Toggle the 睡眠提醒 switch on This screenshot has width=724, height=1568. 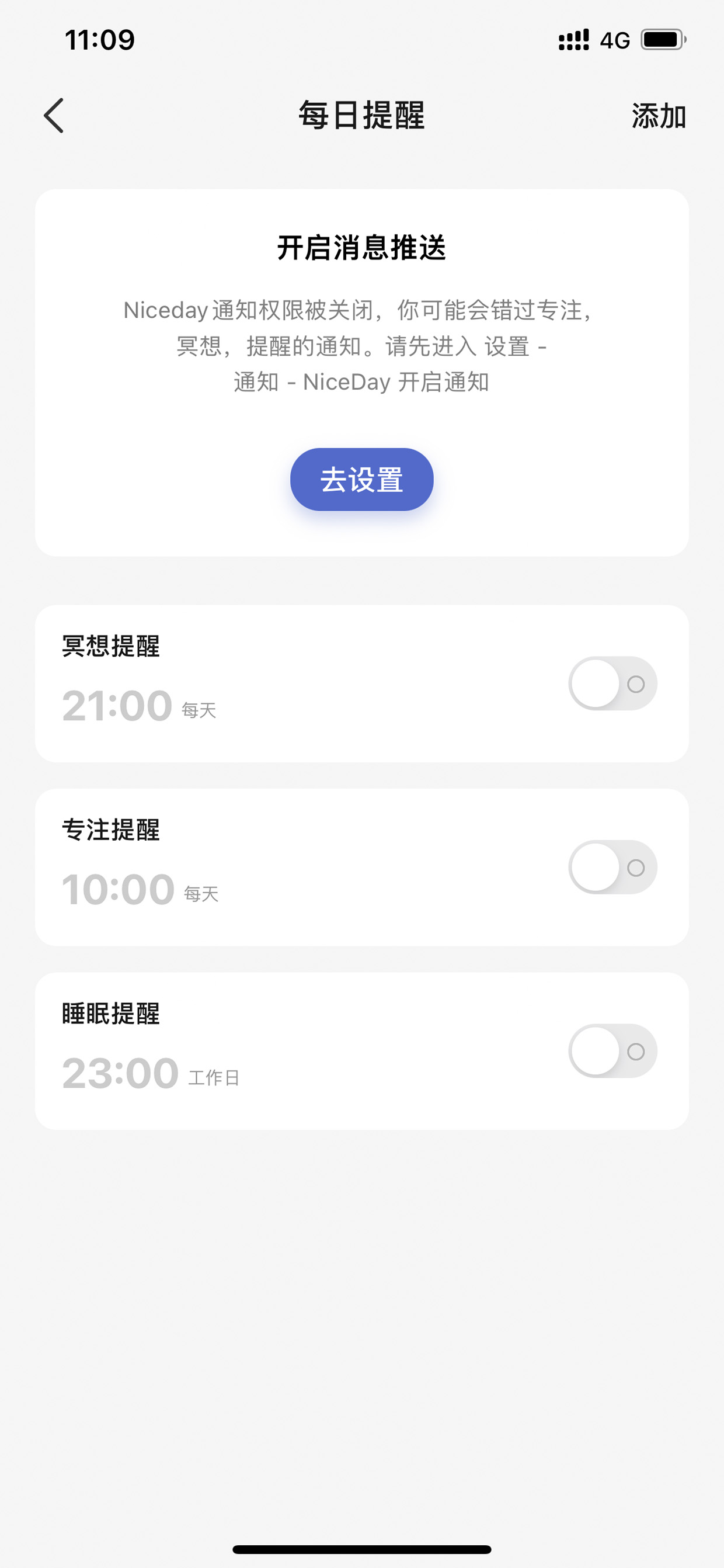tap(612, 1051)
